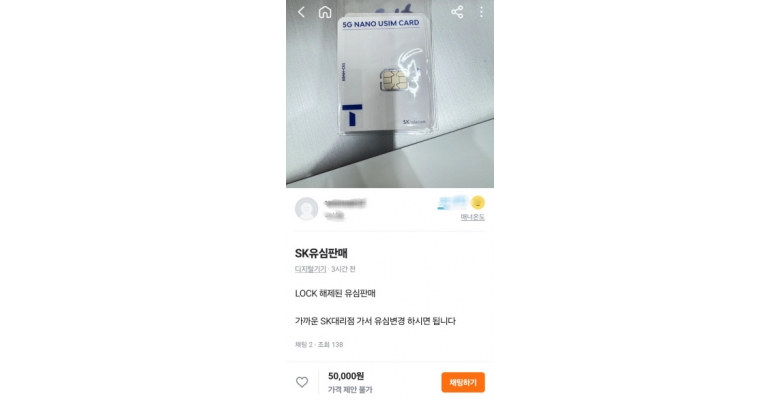Share this SK유심판매 listing

point(457,12)
